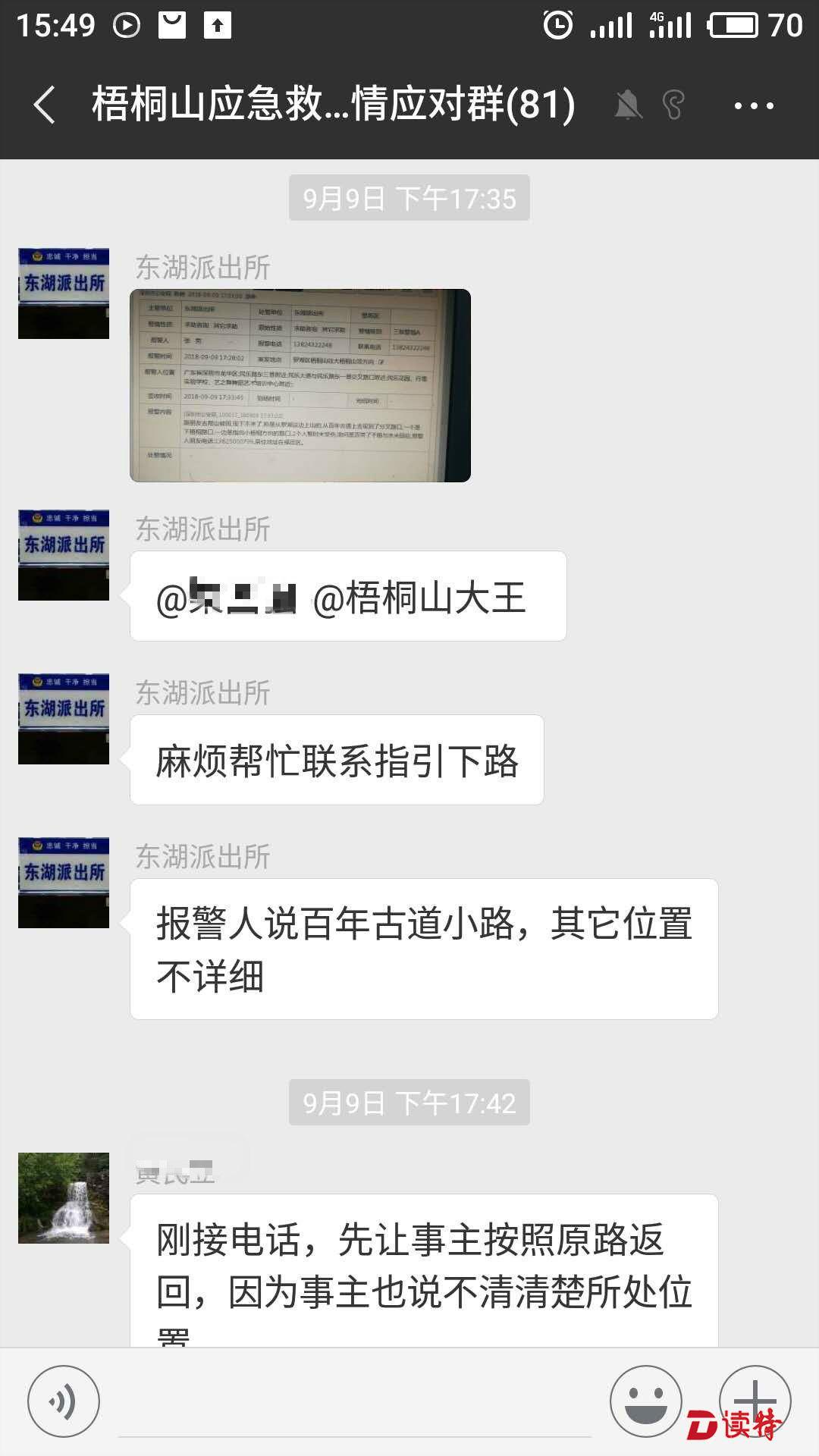Focus the message text field

tap(355, 1403)
